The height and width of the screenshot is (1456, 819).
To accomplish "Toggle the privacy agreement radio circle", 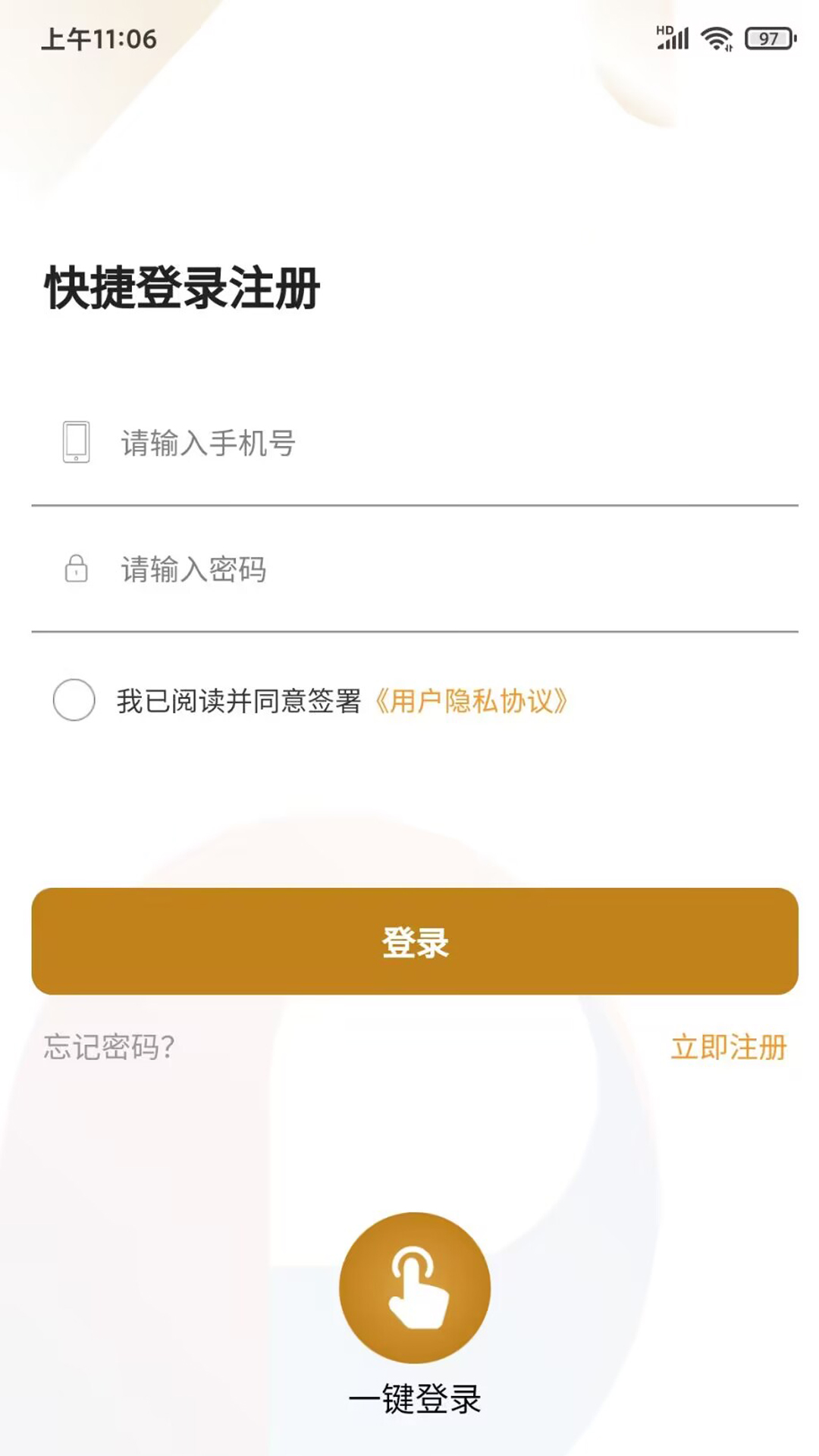I will (74, 701).
